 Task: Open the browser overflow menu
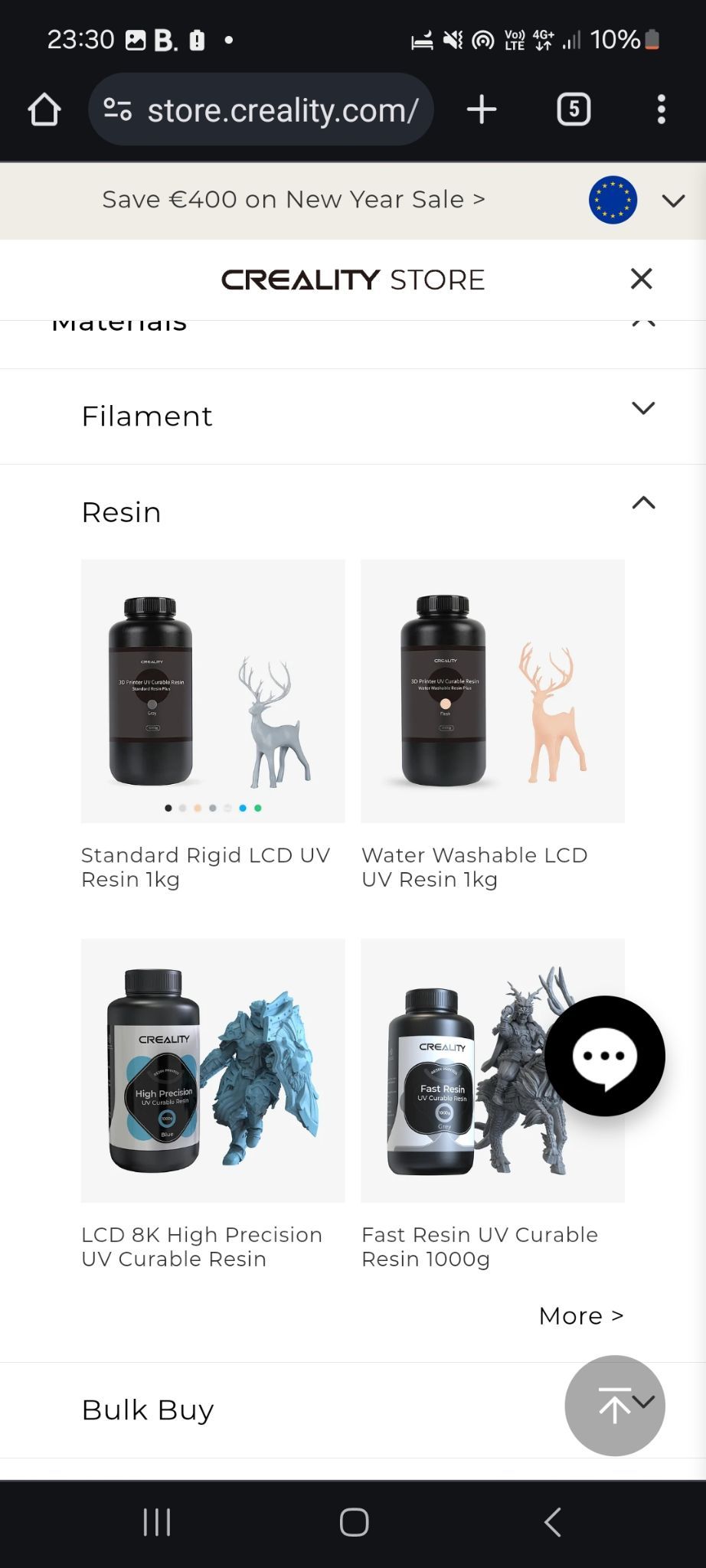pyautogui.click(x=662, y=109)
